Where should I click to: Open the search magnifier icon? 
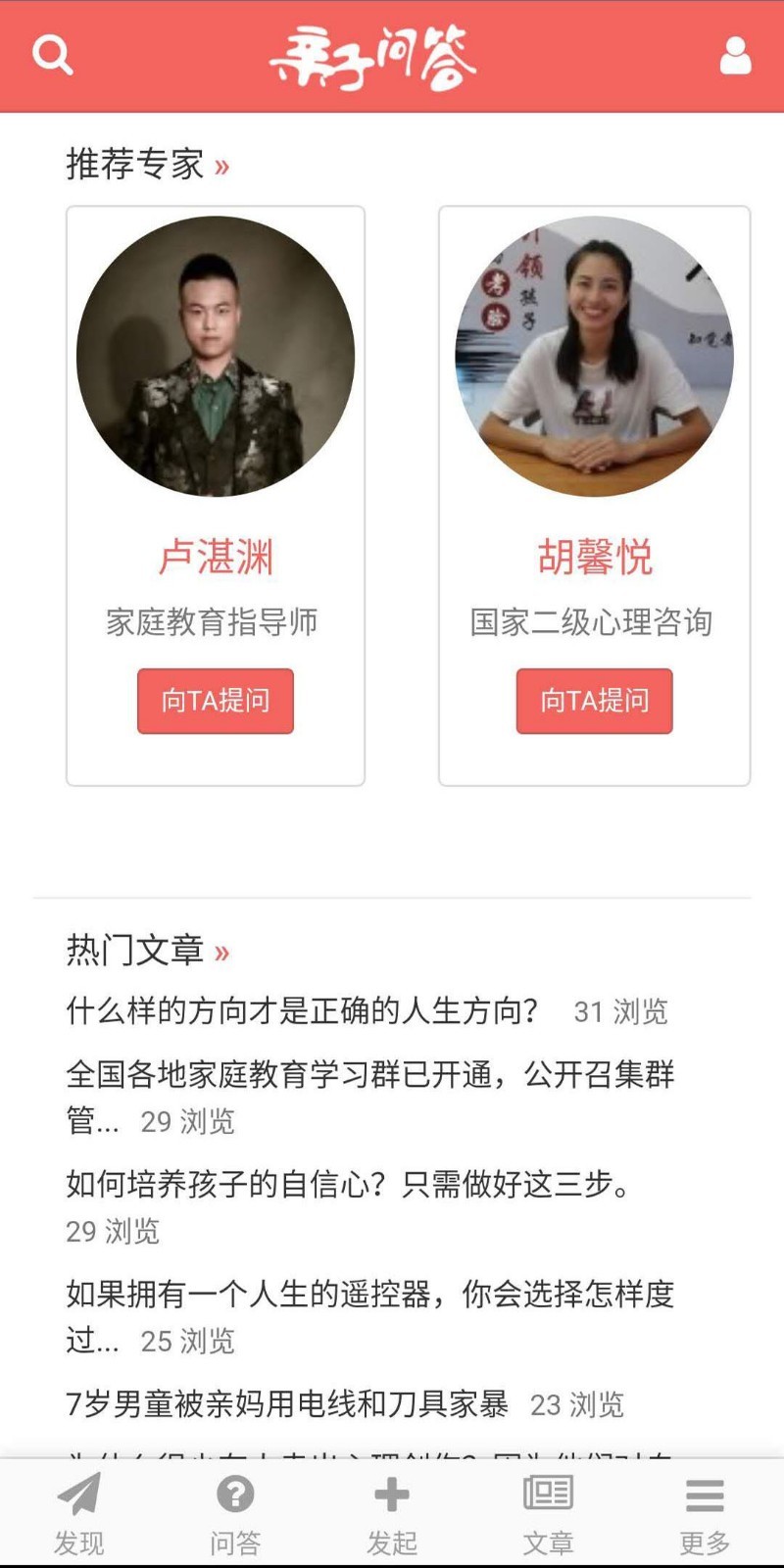tap(52, 55)
